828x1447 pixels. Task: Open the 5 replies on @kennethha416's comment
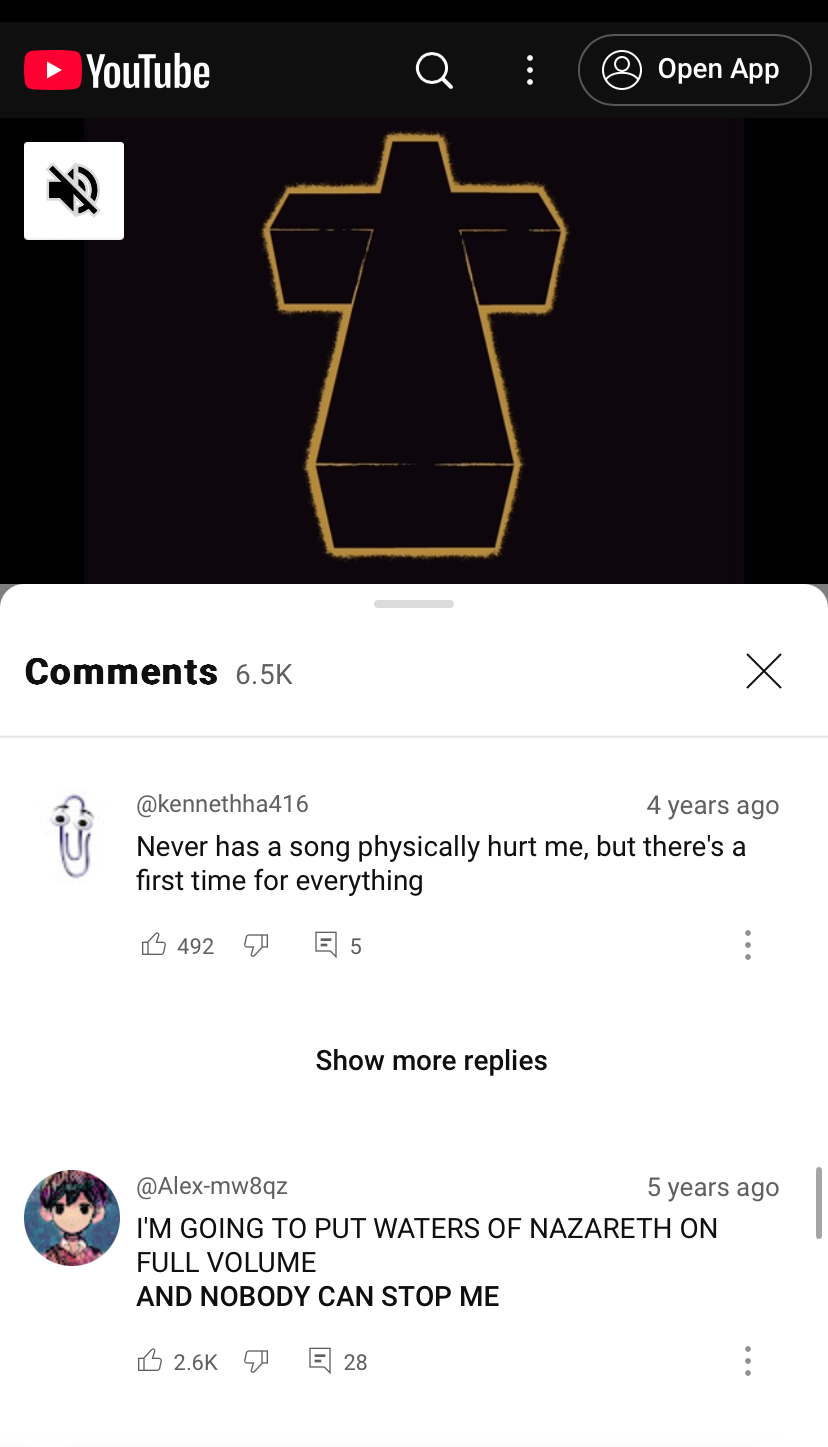pos(338,945)
